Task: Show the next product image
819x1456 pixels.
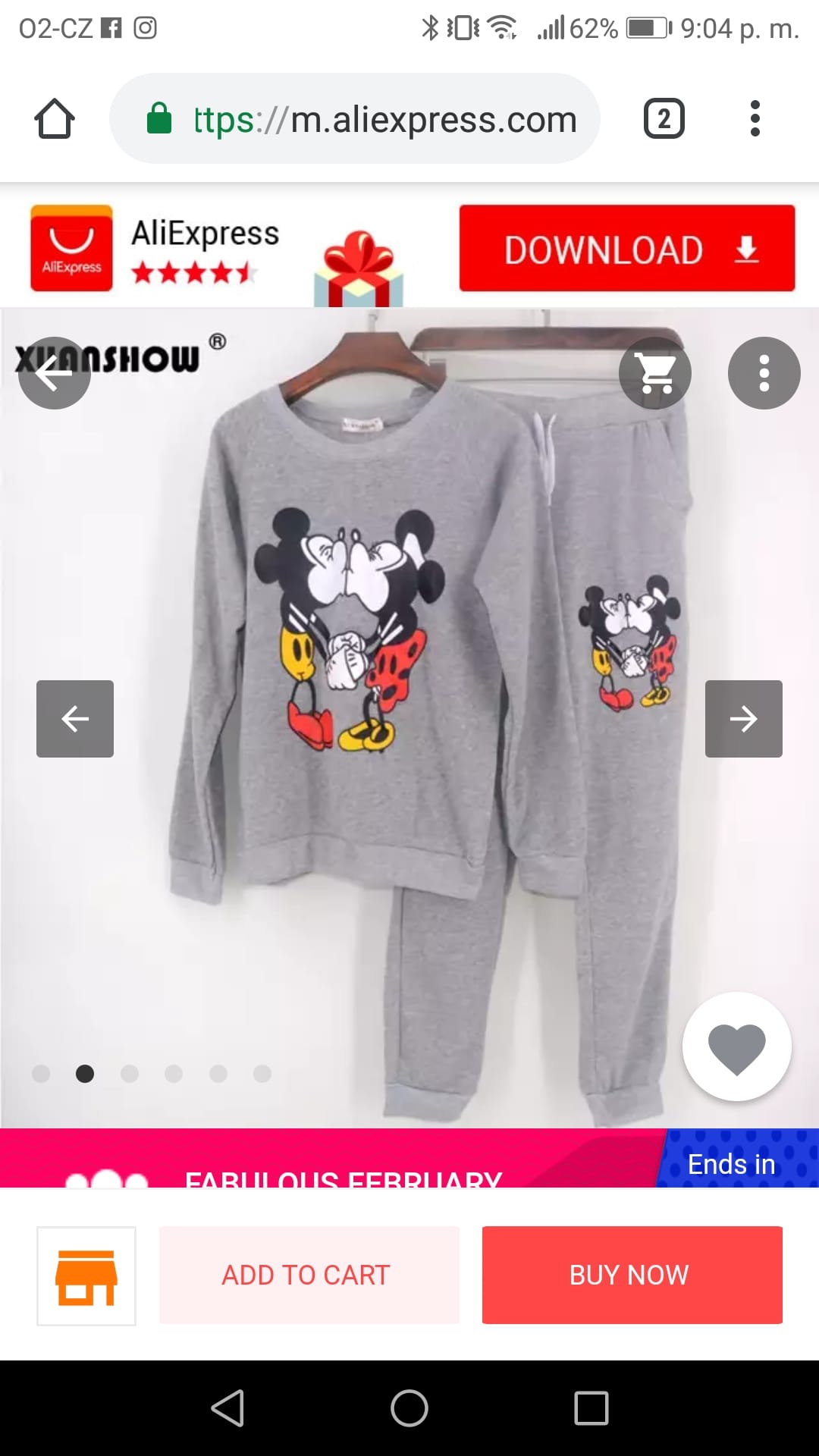Action: coord(743,718)
